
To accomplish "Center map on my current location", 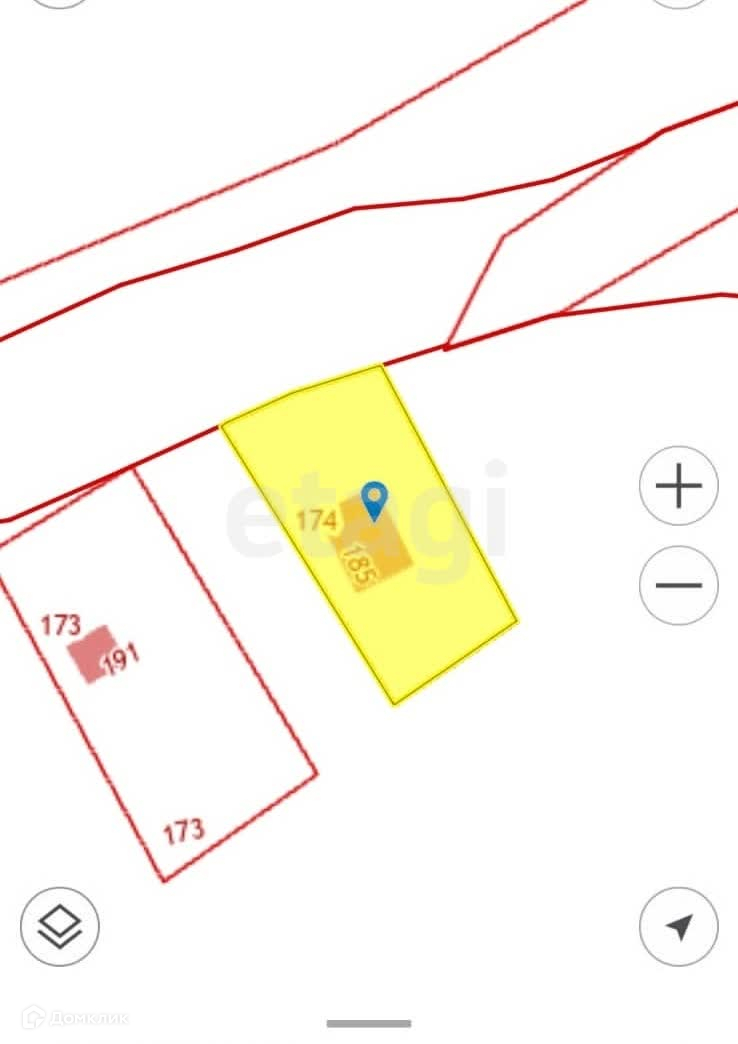I will [679, 926].
